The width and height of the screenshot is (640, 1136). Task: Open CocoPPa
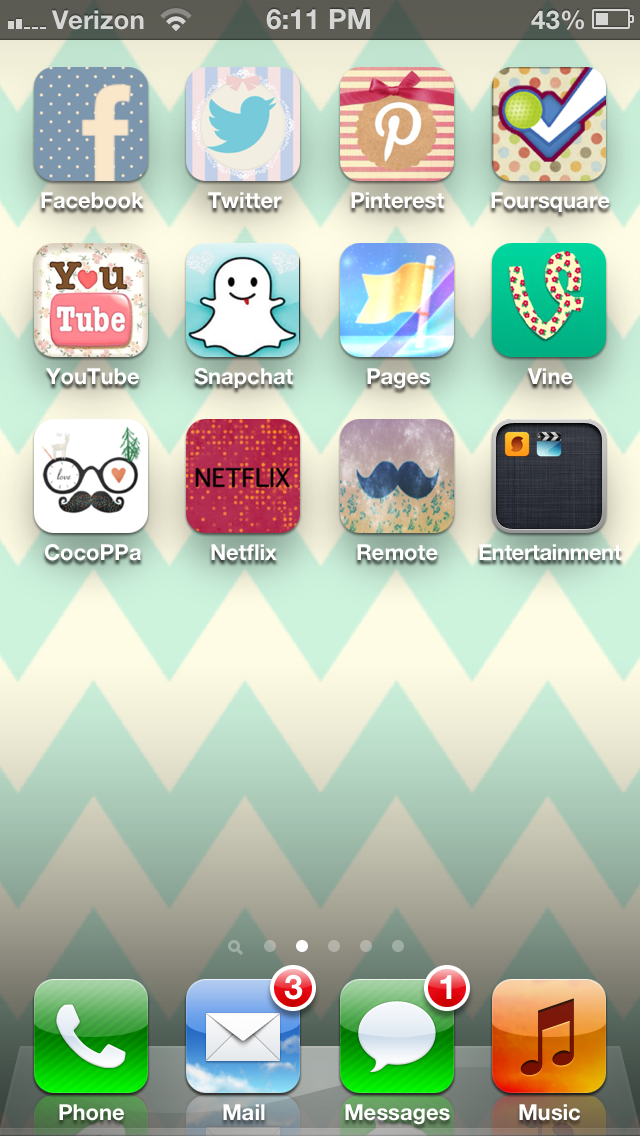[91, 476]
